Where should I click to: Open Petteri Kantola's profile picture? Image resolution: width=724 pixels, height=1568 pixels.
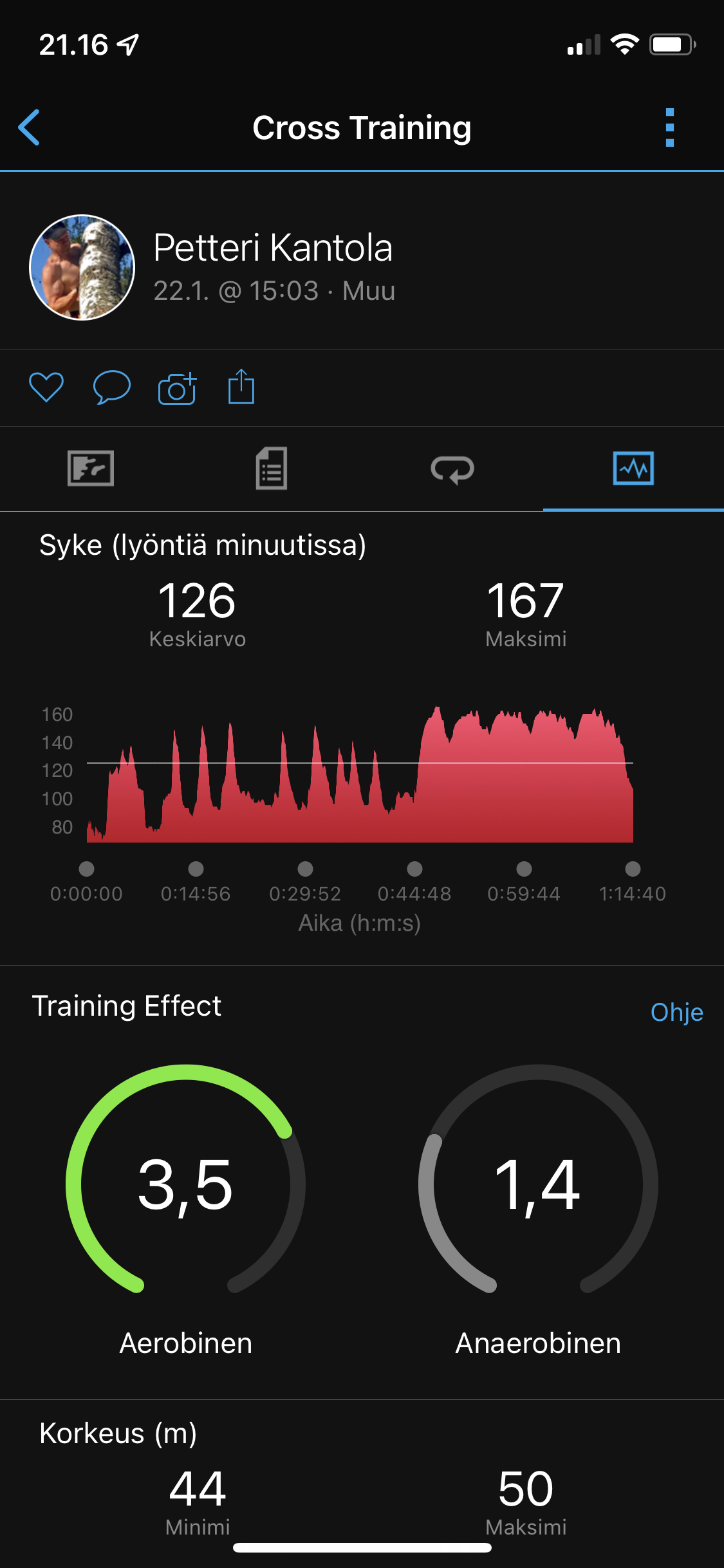[82, 267]
